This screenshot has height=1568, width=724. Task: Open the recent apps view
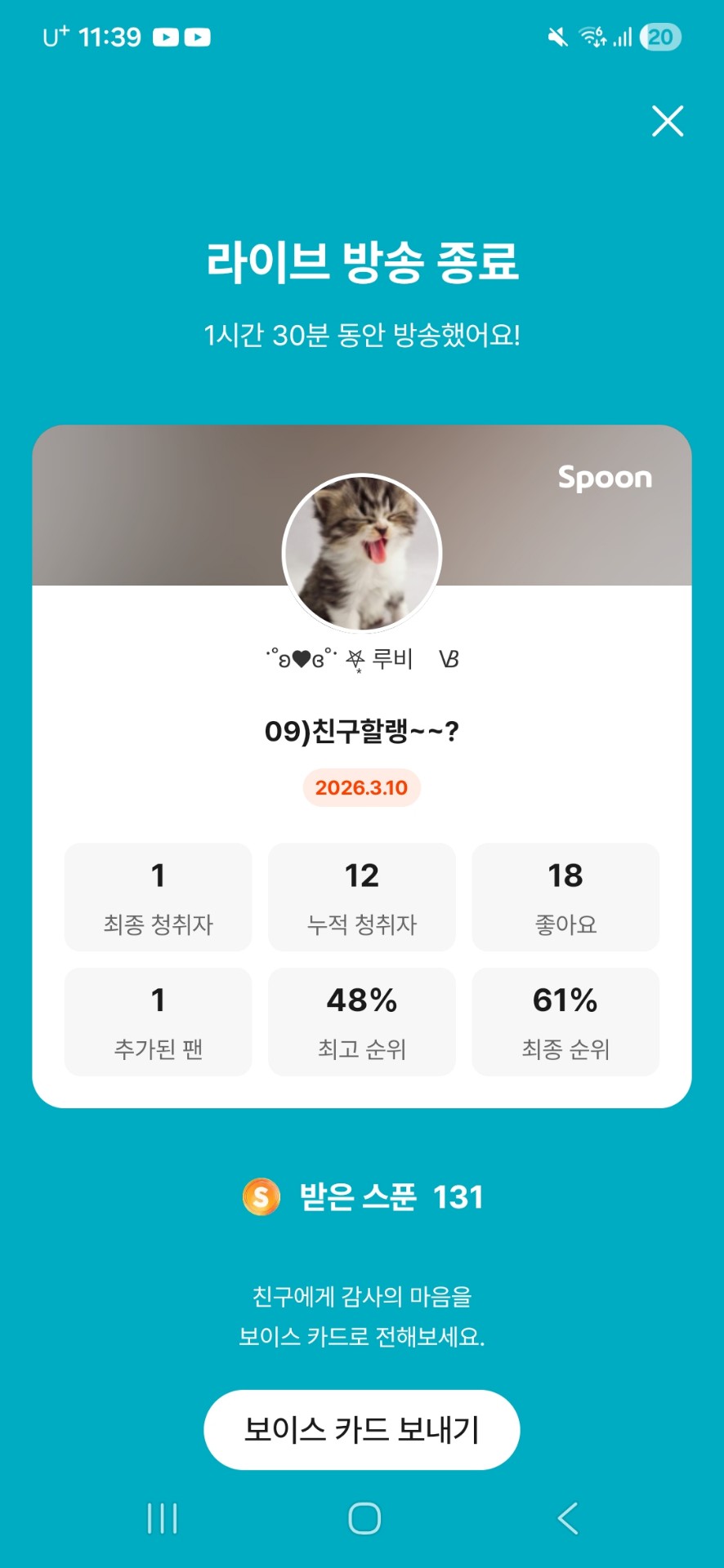(x=162, y=1518)
